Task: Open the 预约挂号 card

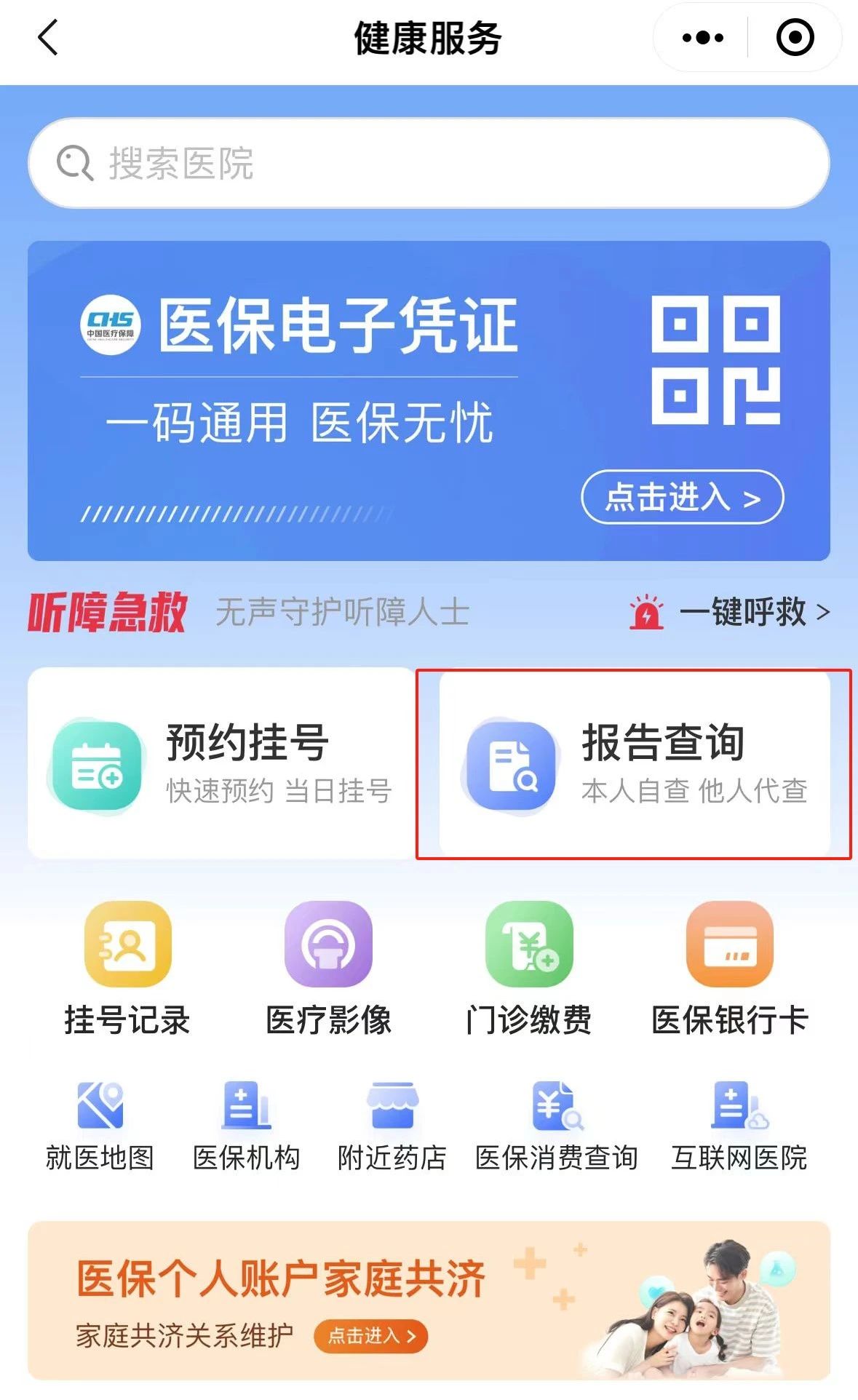Action: tap(220, 763)
